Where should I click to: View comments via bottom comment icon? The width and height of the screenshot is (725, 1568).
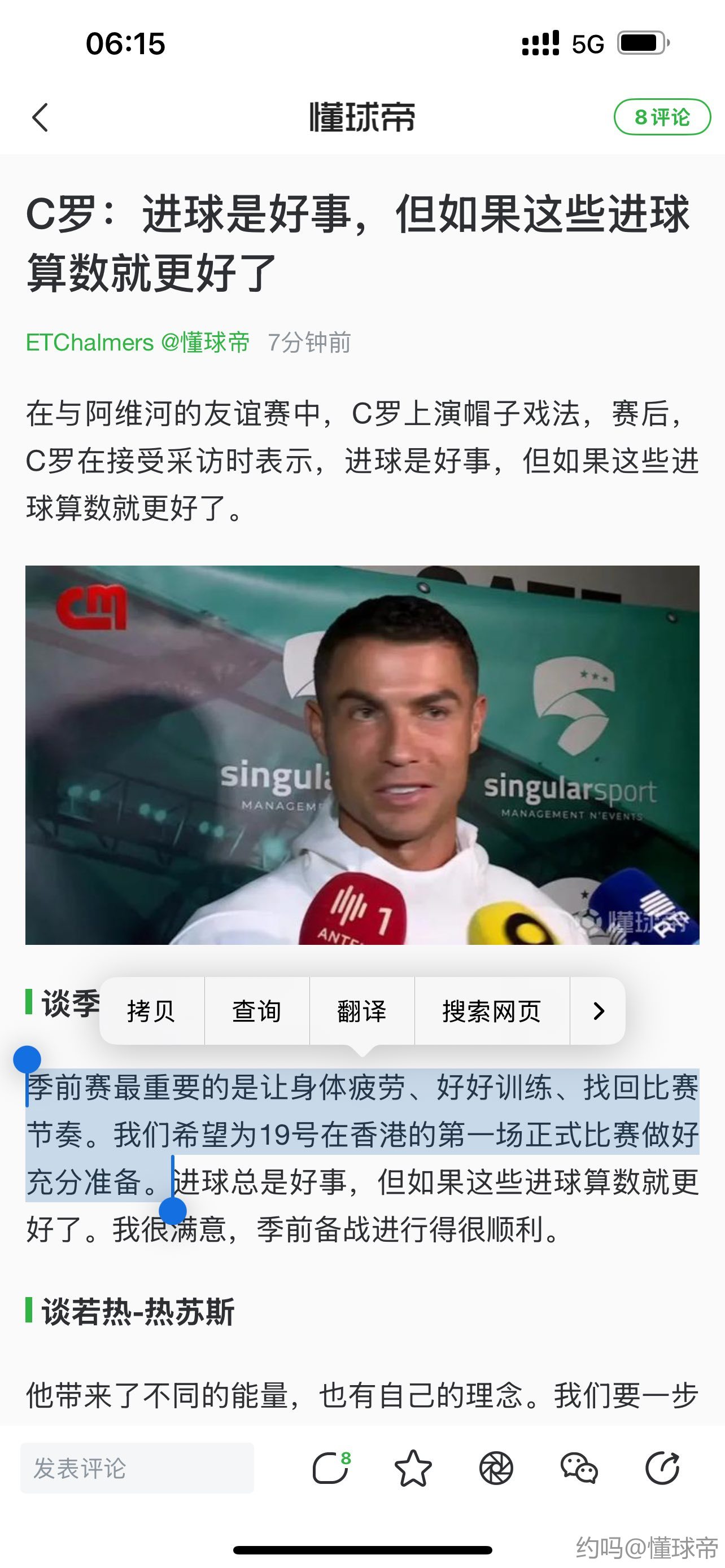[330, 1468]
